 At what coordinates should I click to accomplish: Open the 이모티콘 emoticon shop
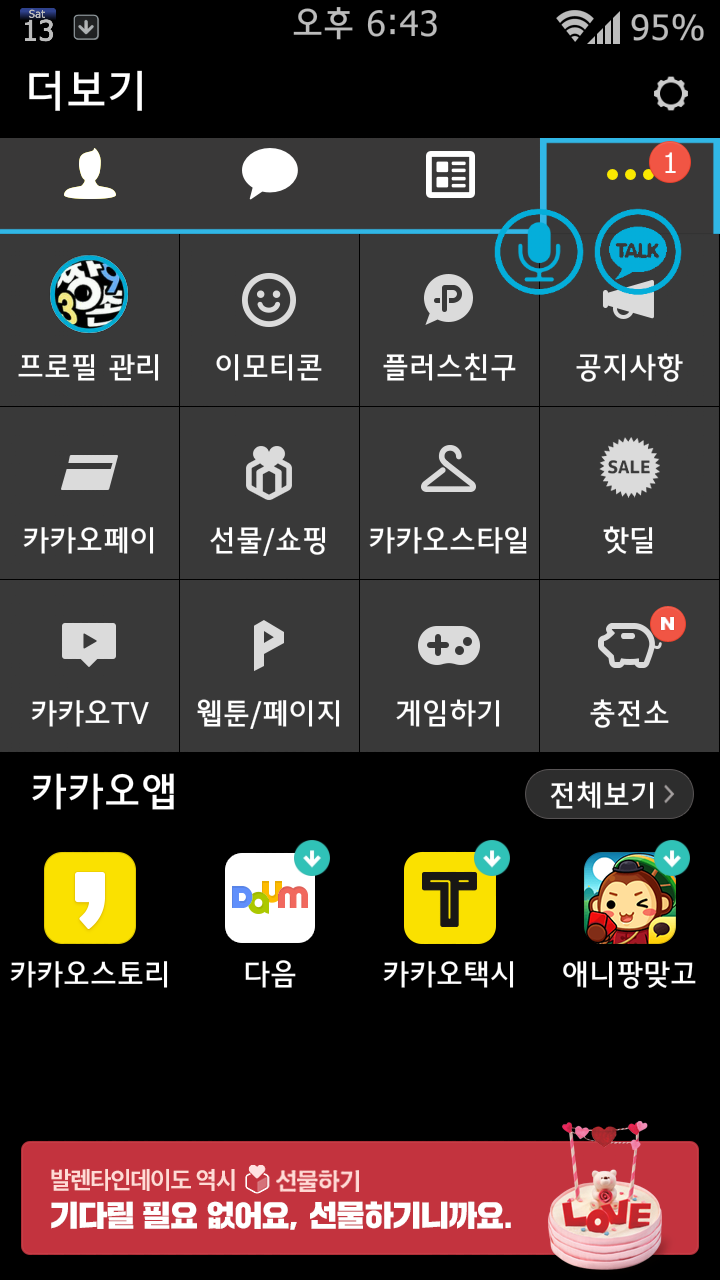coord(269,320)
